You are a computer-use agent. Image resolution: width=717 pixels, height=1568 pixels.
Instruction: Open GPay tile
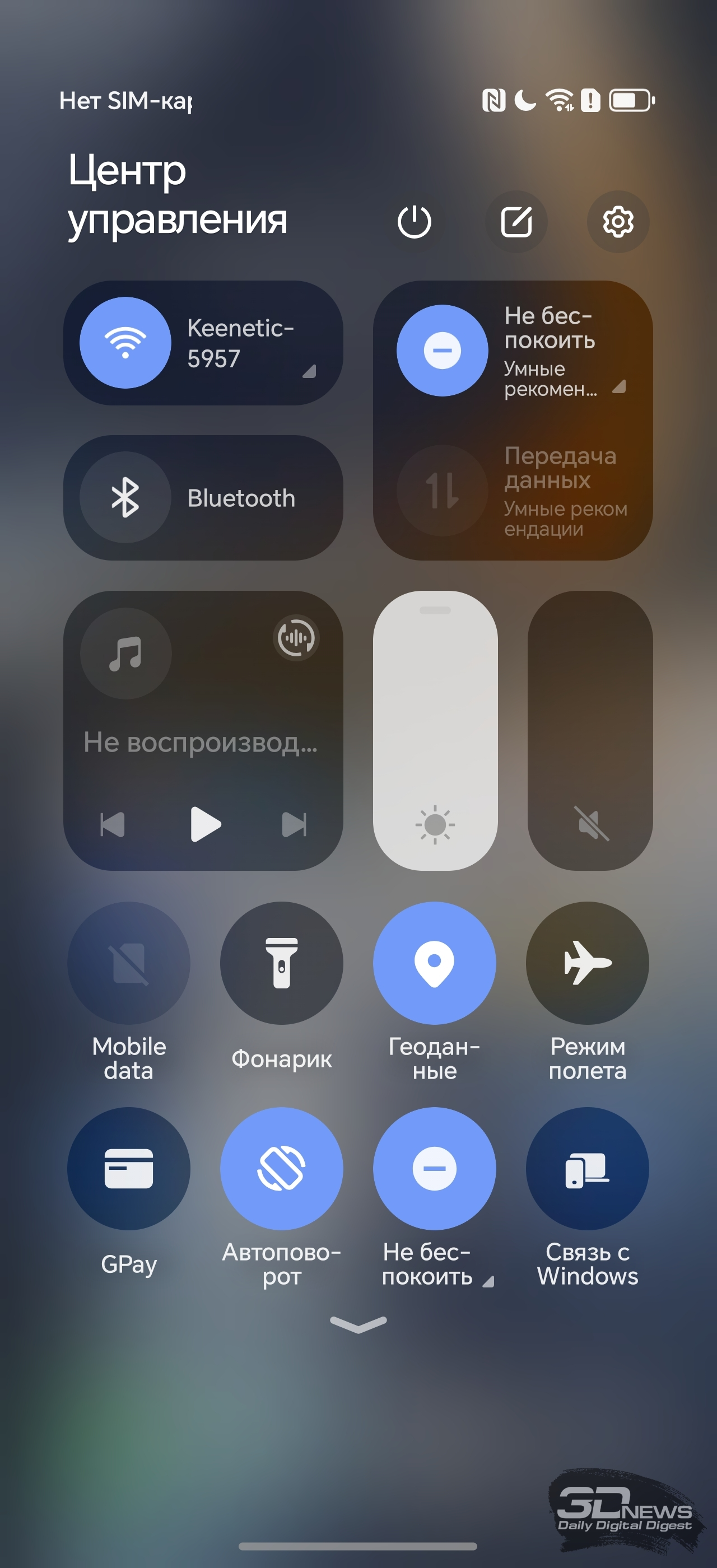(x=128, y=1169)
